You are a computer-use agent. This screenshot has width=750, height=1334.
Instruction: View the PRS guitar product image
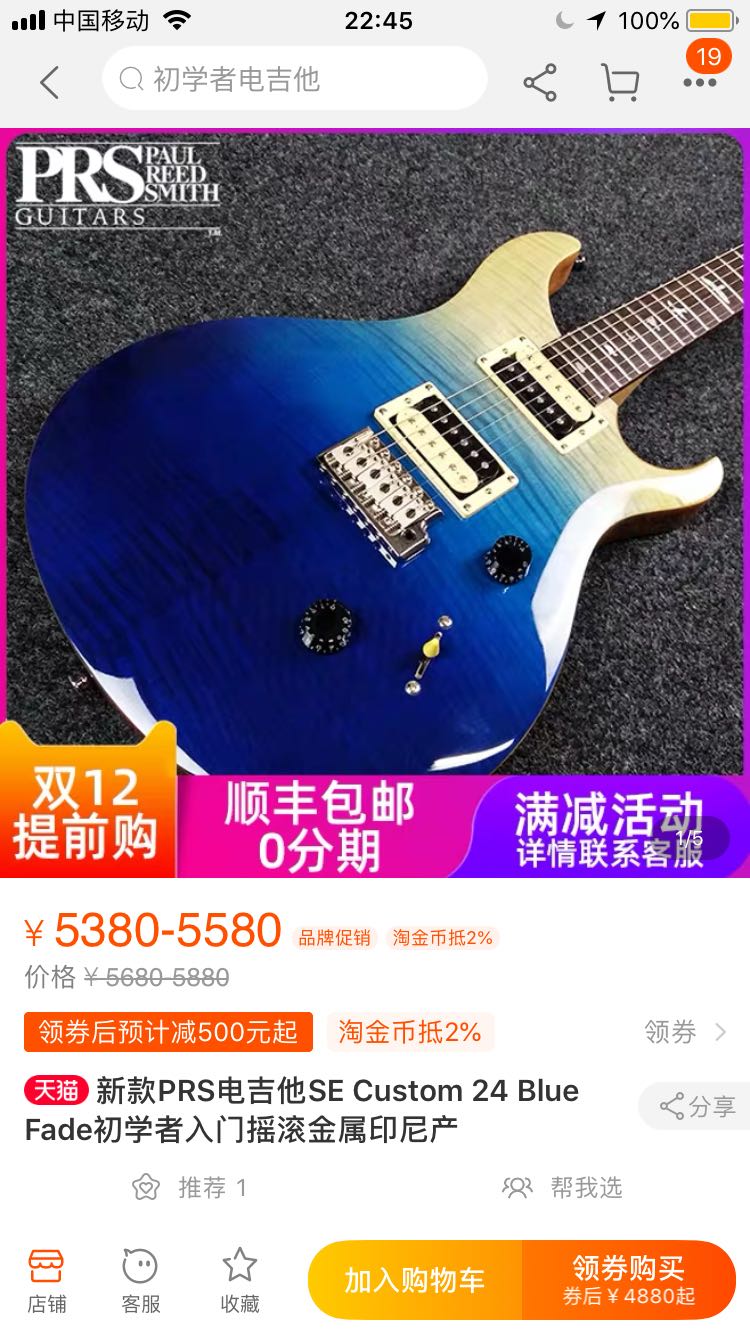click(x=375, y=450)
